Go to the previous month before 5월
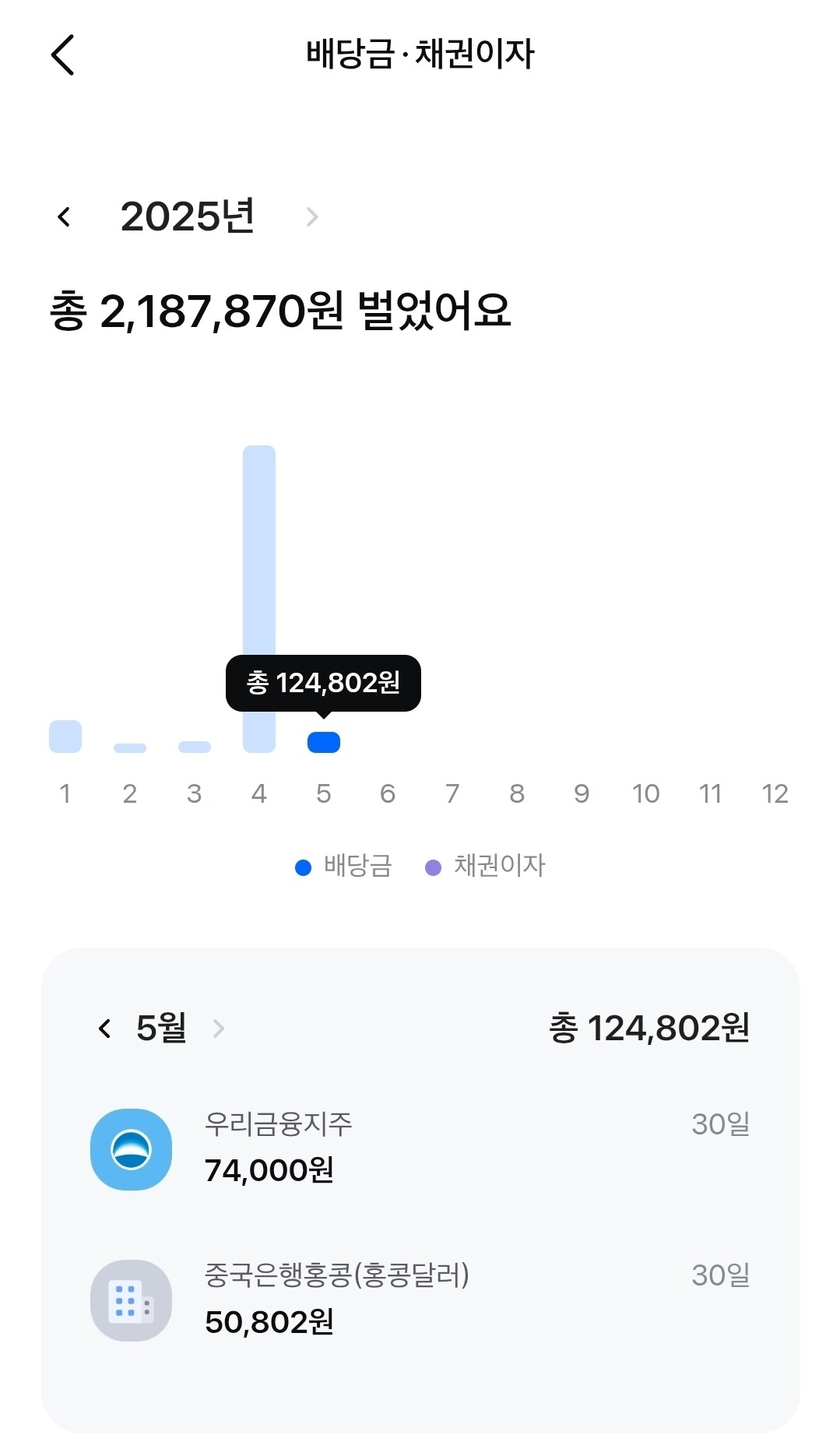840x1442 pixels. click(x=105, y=1029)
